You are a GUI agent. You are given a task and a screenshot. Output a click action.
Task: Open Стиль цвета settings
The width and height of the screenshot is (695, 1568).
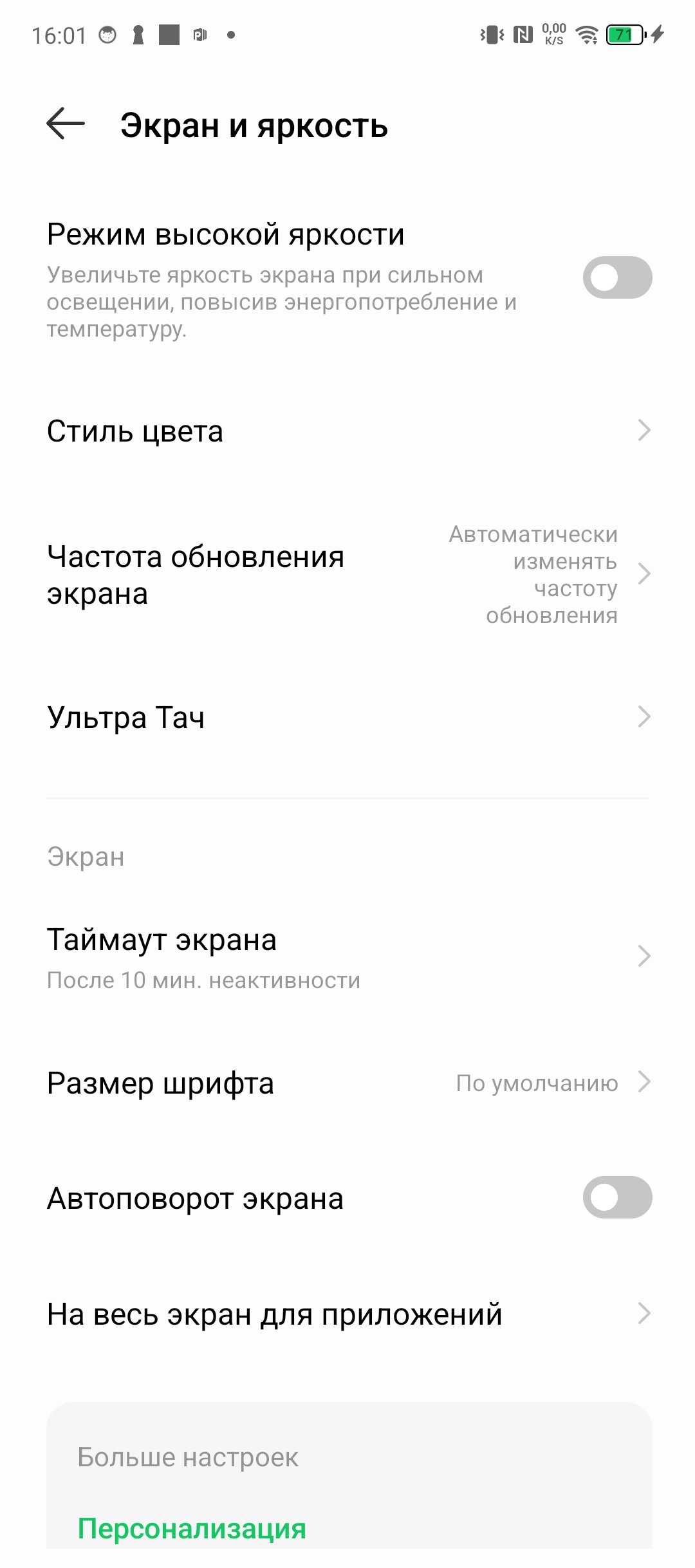click(347, 431)
